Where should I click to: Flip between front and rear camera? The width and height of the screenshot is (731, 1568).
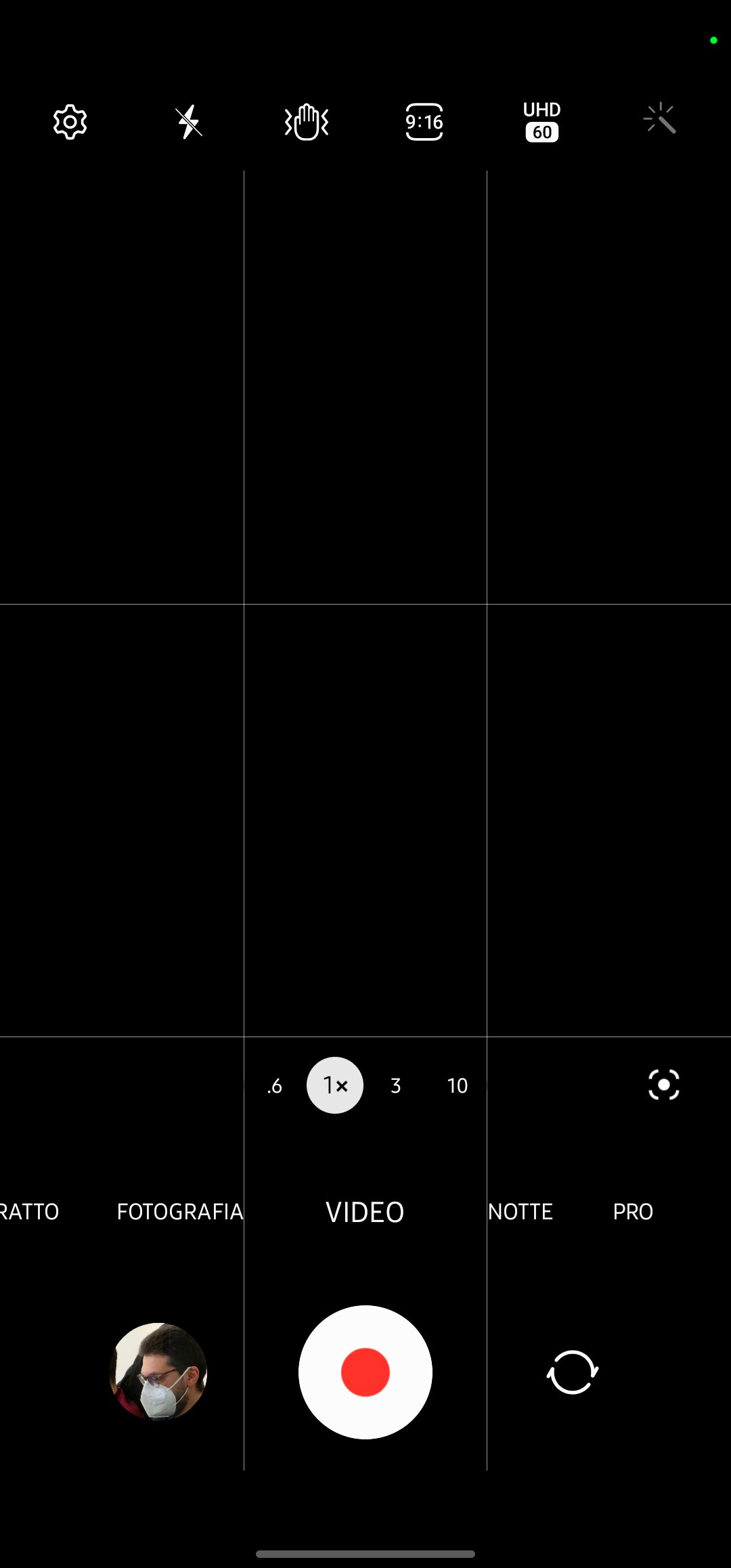click(573, 1372)
